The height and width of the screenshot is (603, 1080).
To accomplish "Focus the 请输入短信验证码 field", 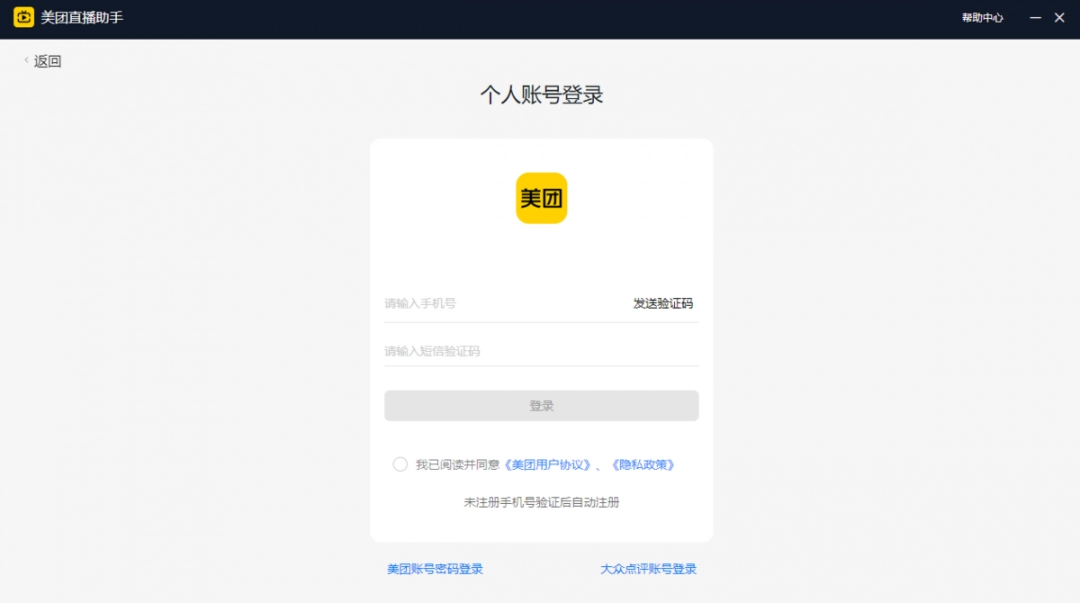I will point(540,351).
